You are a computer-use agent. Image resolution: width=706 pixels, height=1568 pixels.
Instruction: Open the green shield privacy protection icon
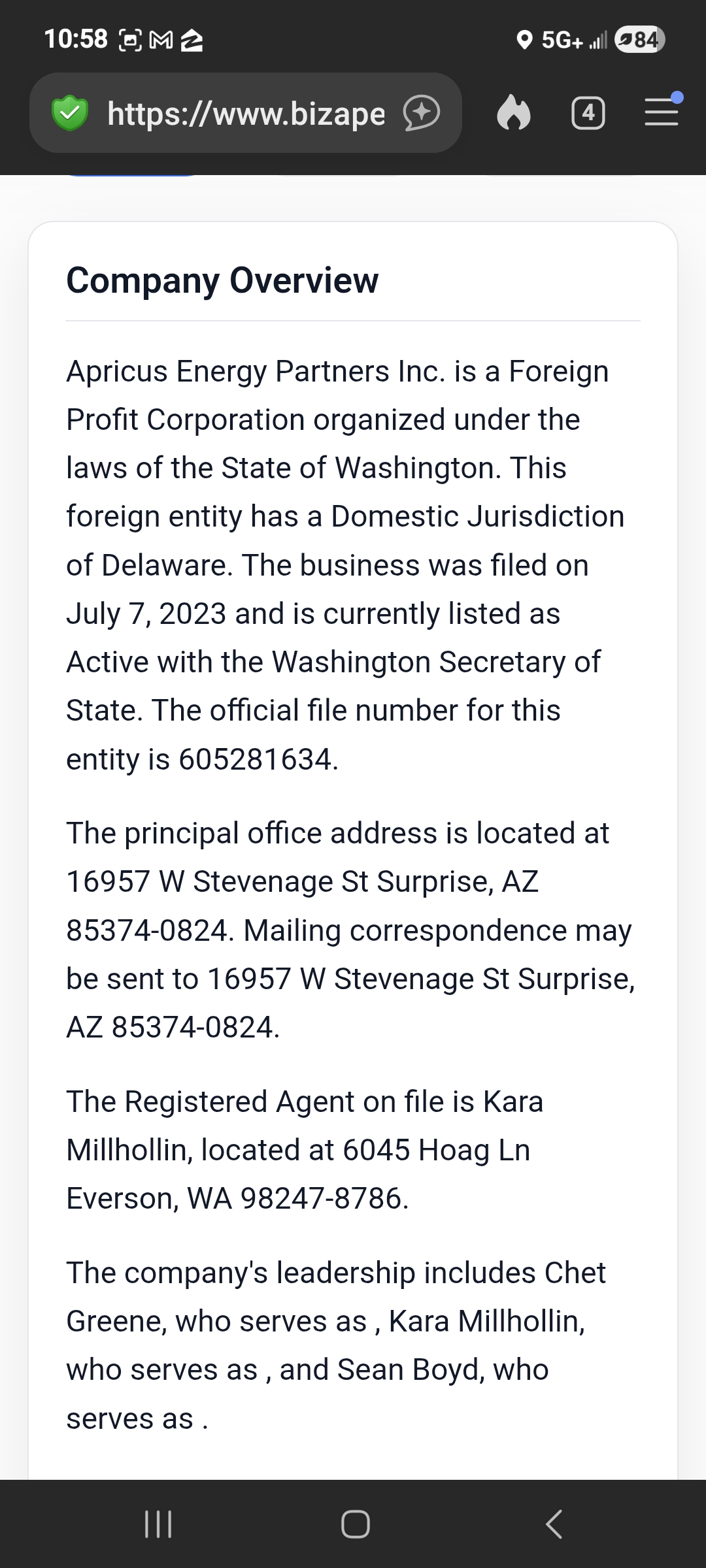click(69, 113)
